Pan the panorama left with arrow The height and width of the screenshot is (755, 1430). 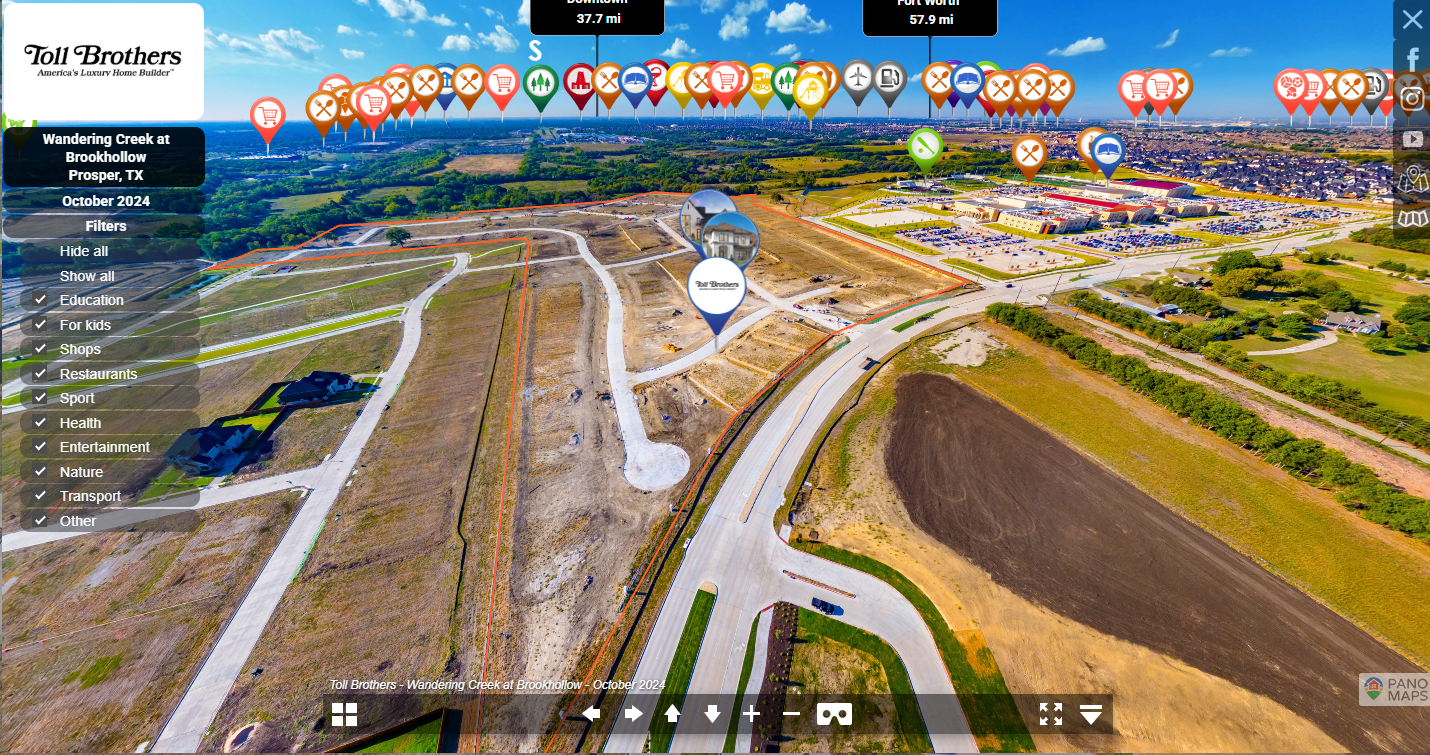pos(592,714)
